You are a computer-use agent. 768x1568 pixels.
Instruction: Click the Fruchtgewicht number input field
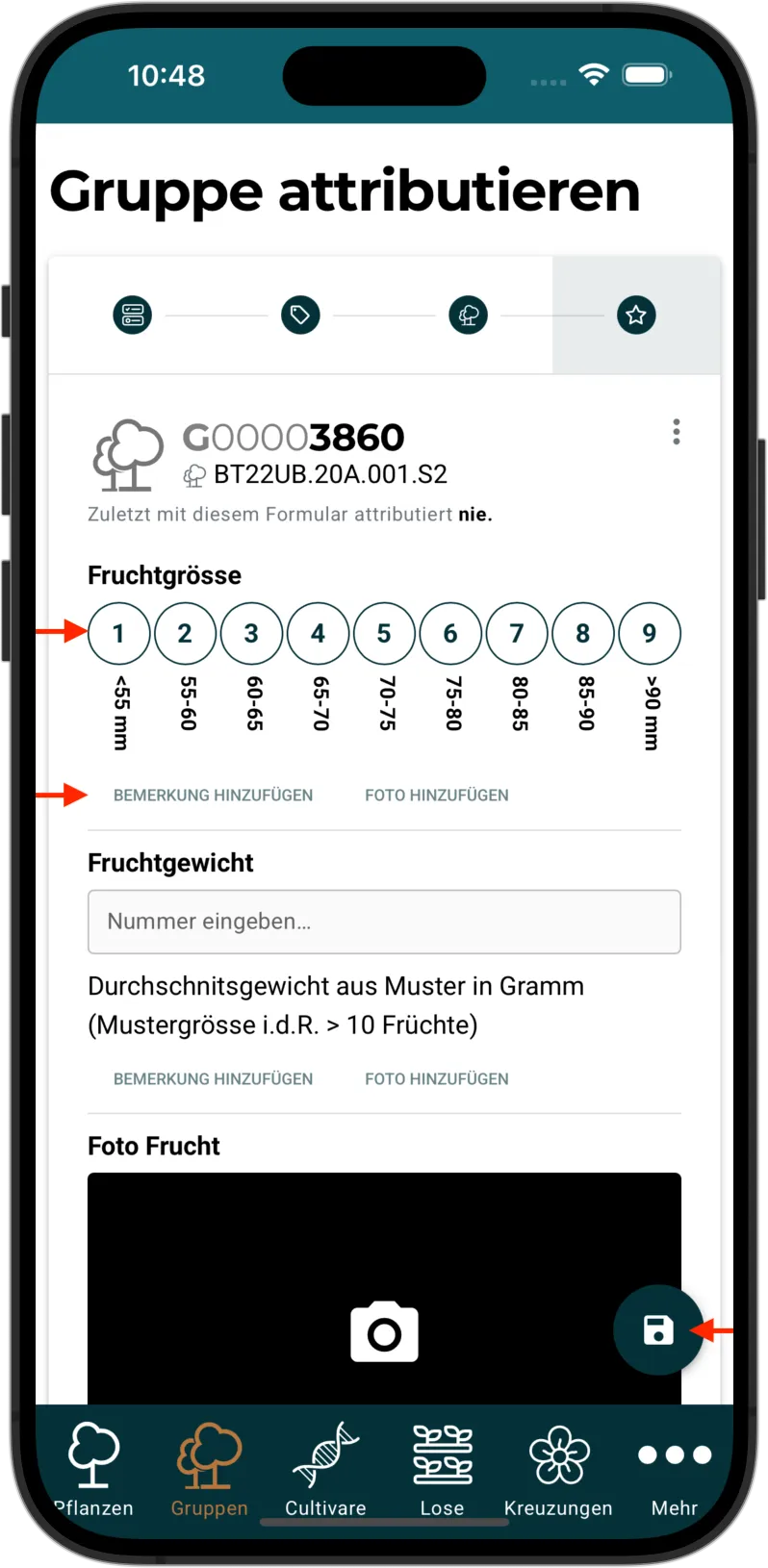(384, 922)
